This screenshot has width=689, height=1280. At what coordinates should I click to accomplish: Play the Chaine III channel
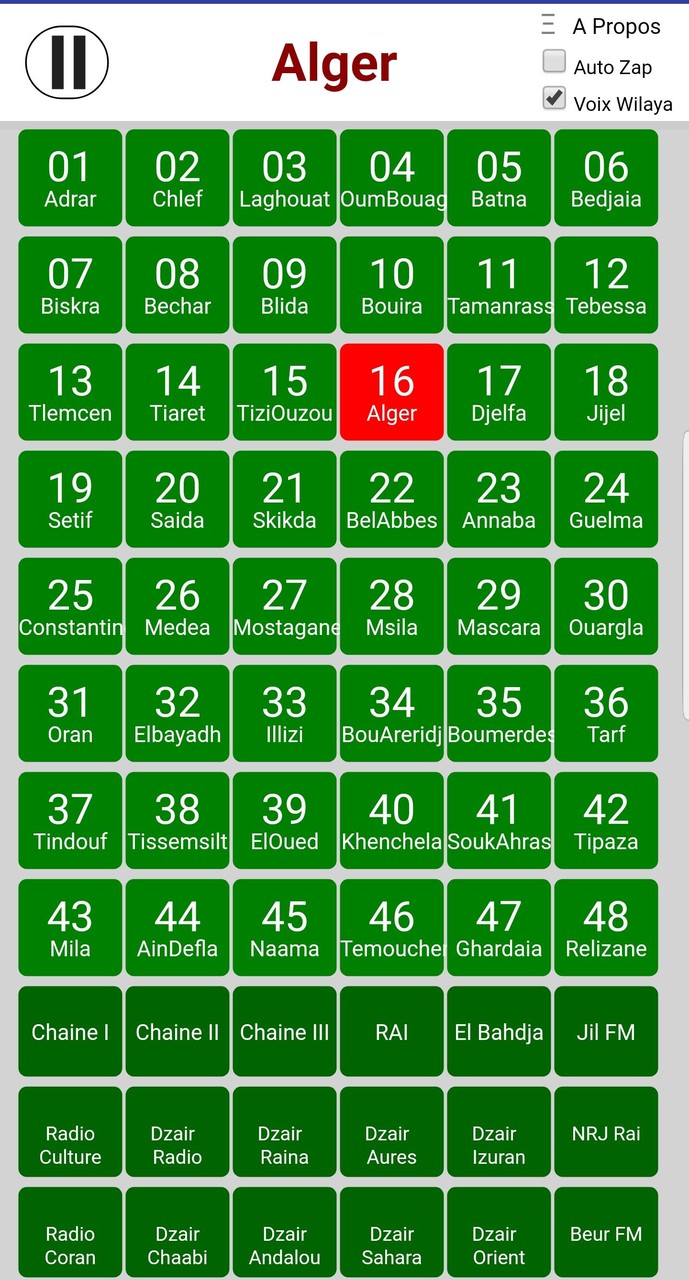[285, 1032]
